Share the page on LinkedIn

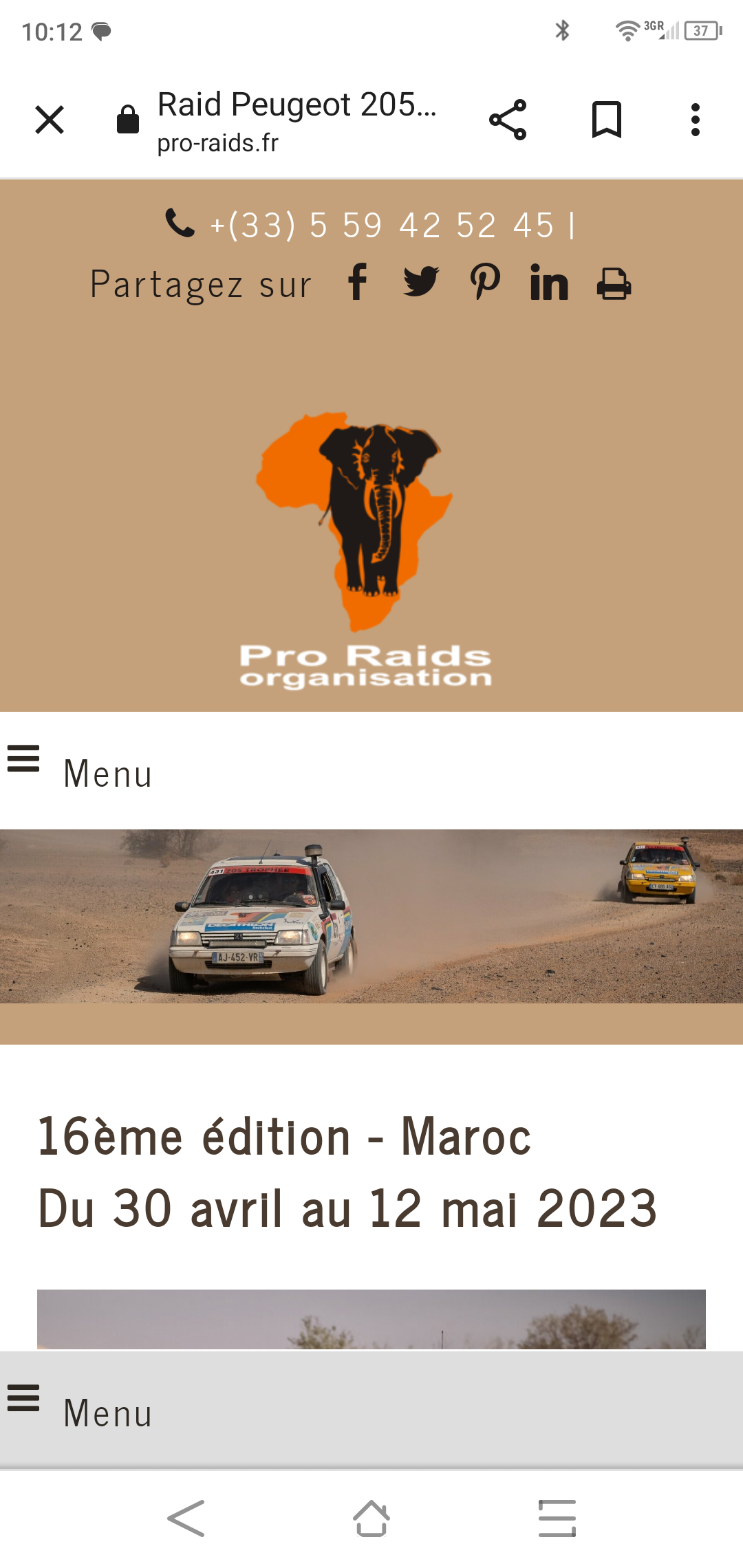click(x=549, y=283)
